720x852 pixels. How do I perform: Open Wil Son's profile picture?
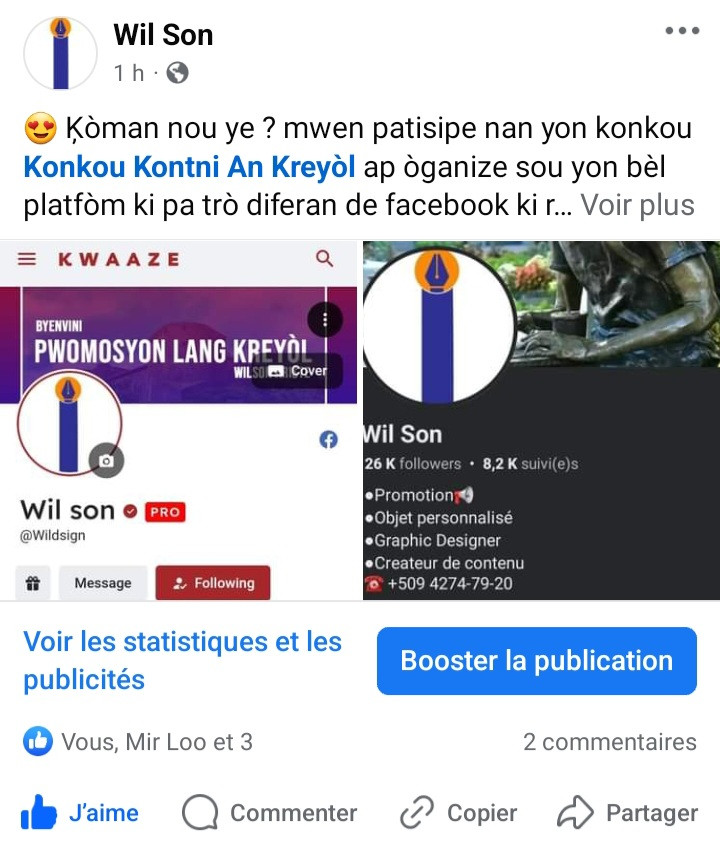coord(60,53)
